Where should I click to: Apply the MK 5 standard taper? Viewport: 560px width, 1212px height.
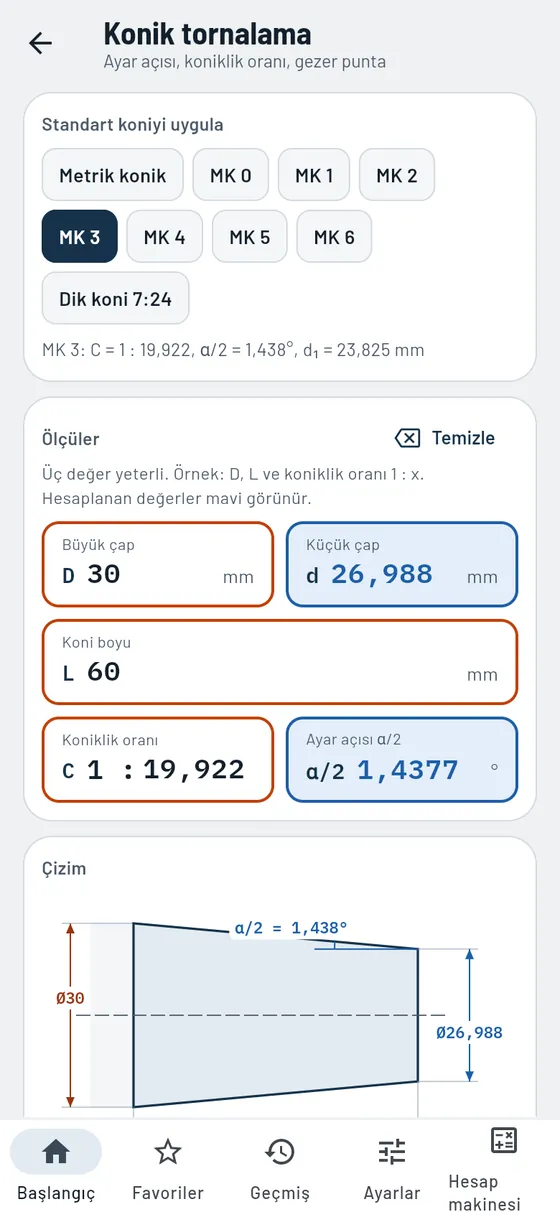point(250,236)
